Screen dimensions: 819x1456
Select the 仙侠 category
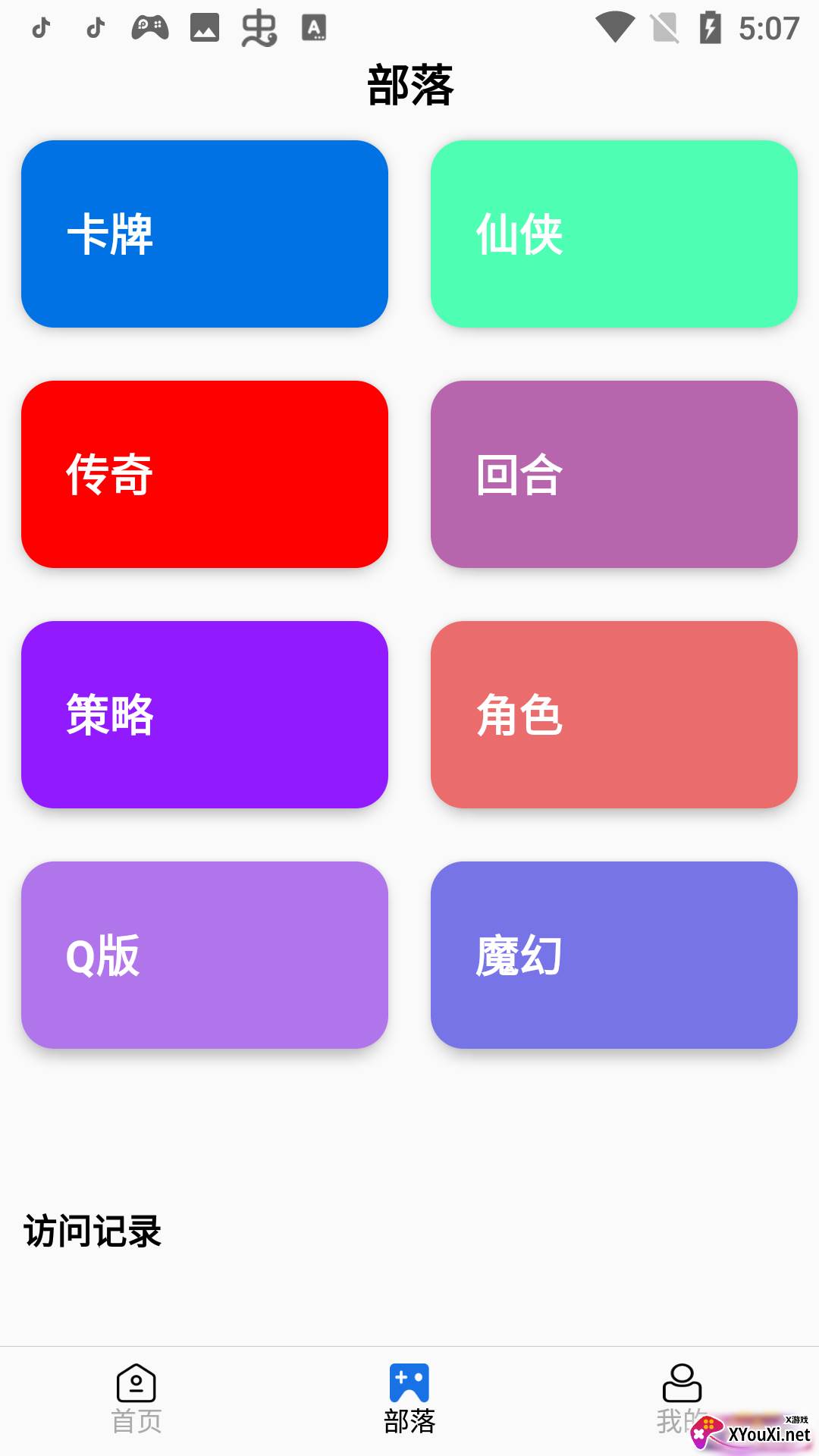[x=613, y=234]
